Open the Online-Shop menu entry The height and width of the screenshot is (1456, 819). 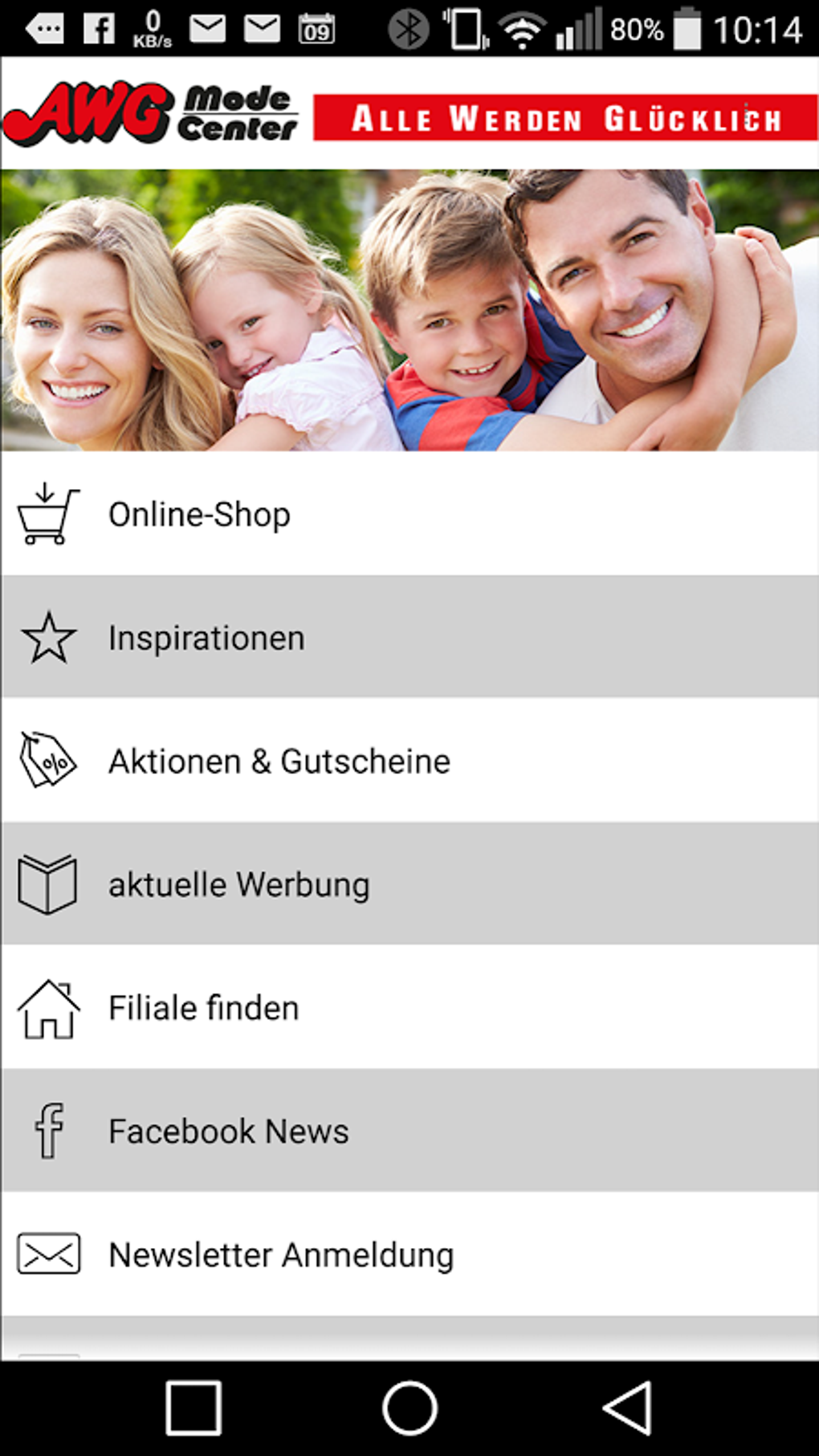[x=409, y=513]
